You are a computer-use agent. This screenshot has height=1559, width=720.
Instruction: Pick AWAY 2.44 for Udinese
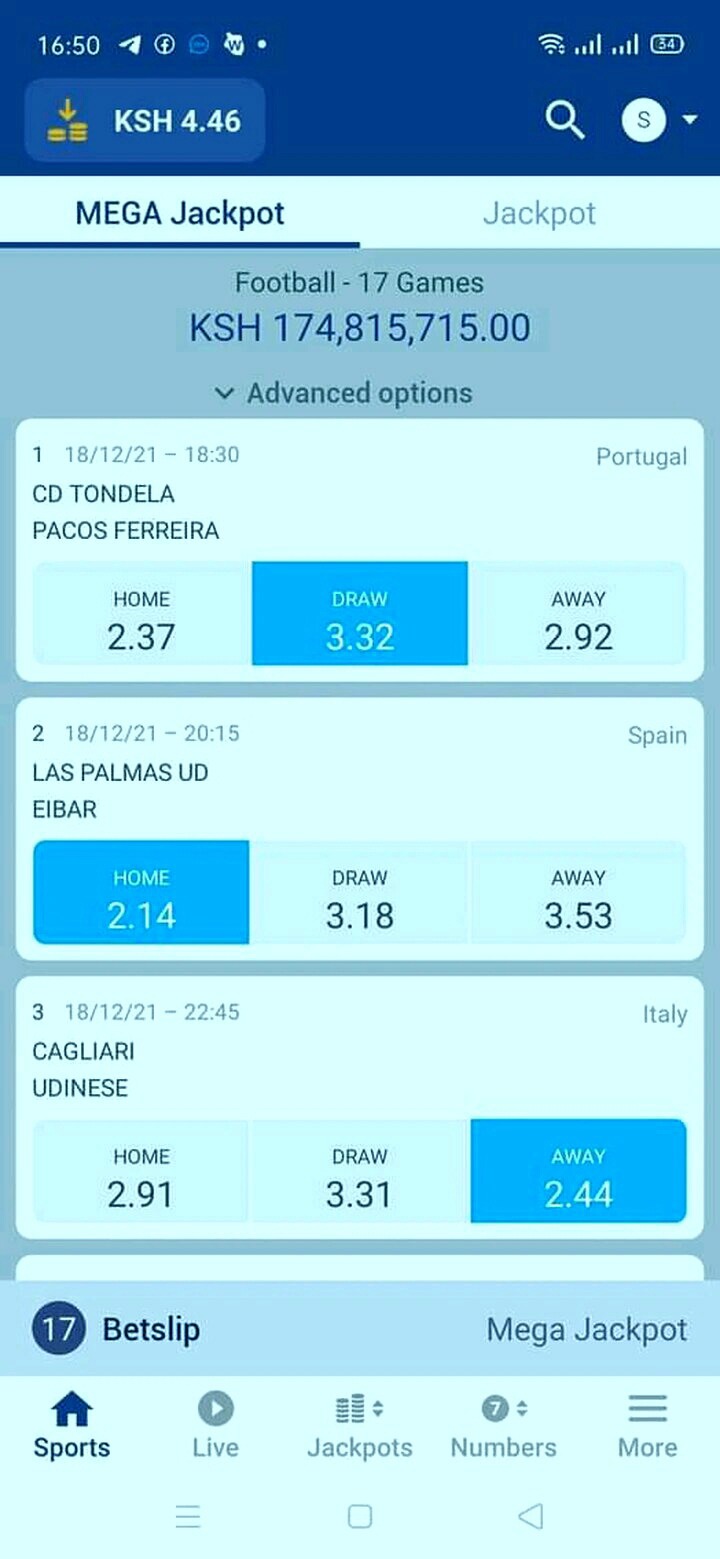pyautogui.click(x=578, y=1171)
